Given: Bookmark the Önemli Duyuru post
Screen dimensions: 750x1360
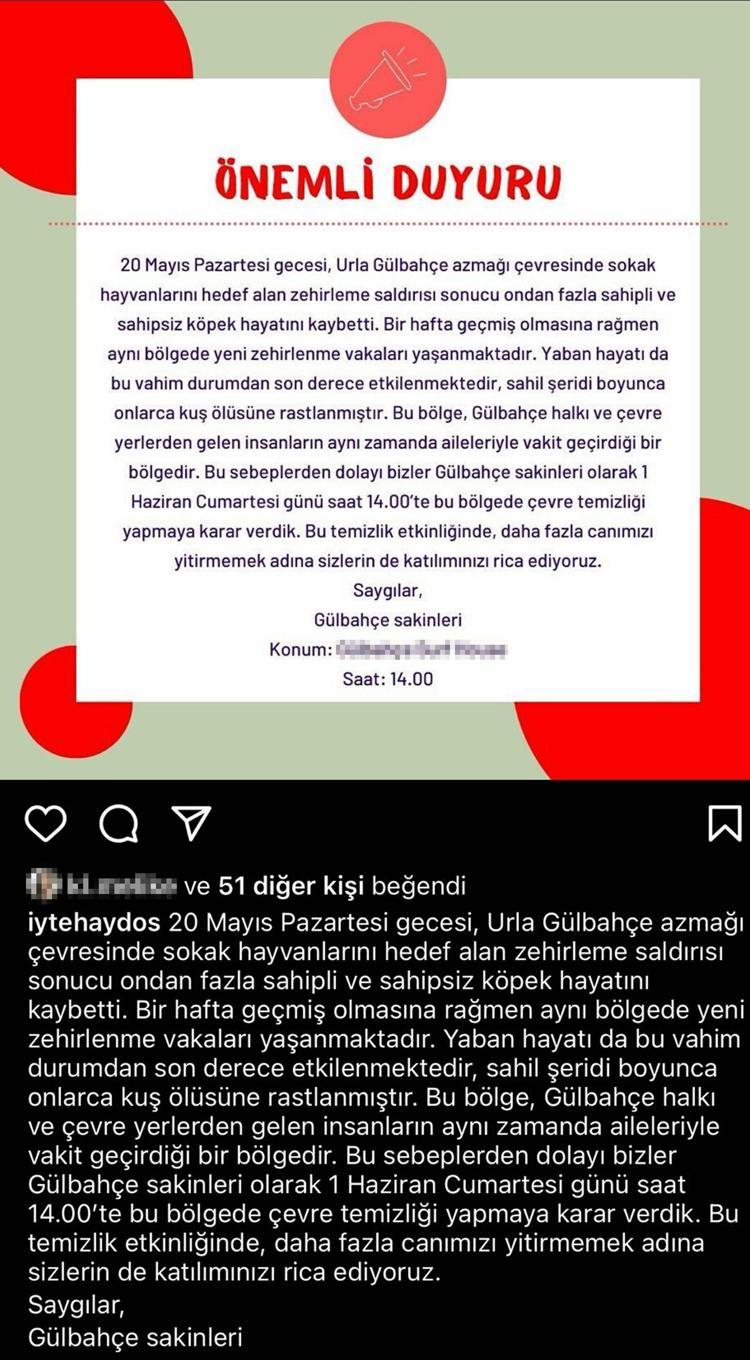Looking at the screenshot, I should (724, 823).
